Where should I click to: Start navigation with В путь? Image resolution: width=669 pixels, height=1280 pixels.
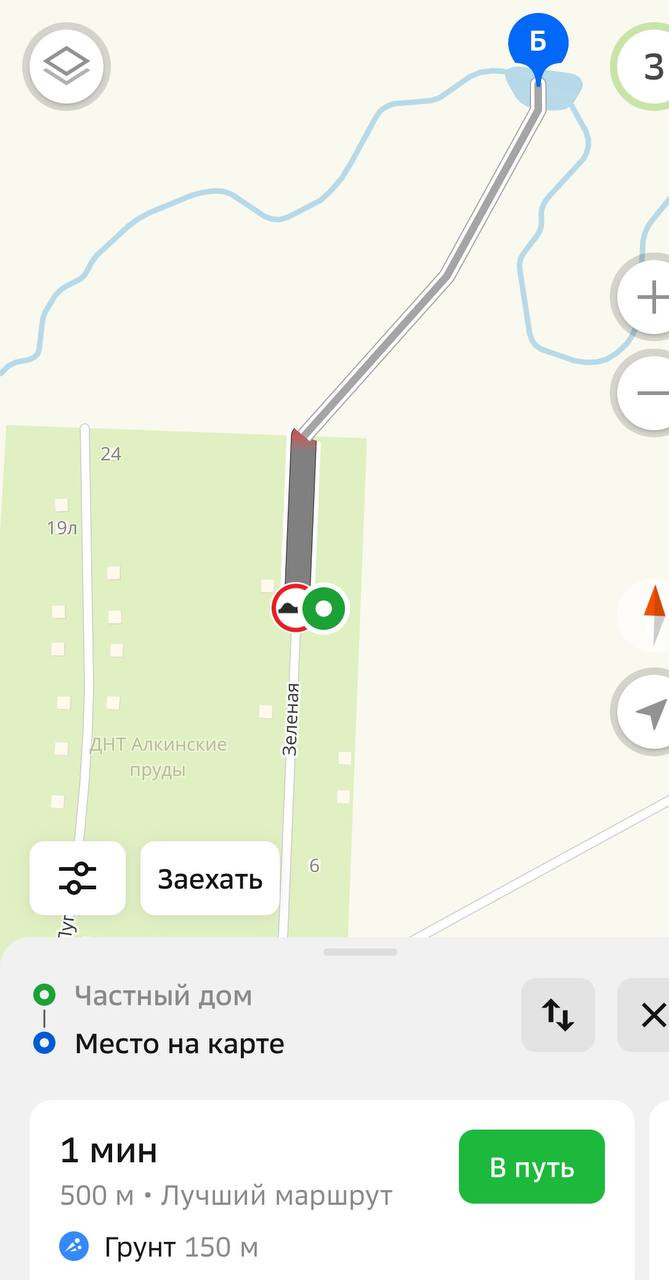coord(531,1166)
